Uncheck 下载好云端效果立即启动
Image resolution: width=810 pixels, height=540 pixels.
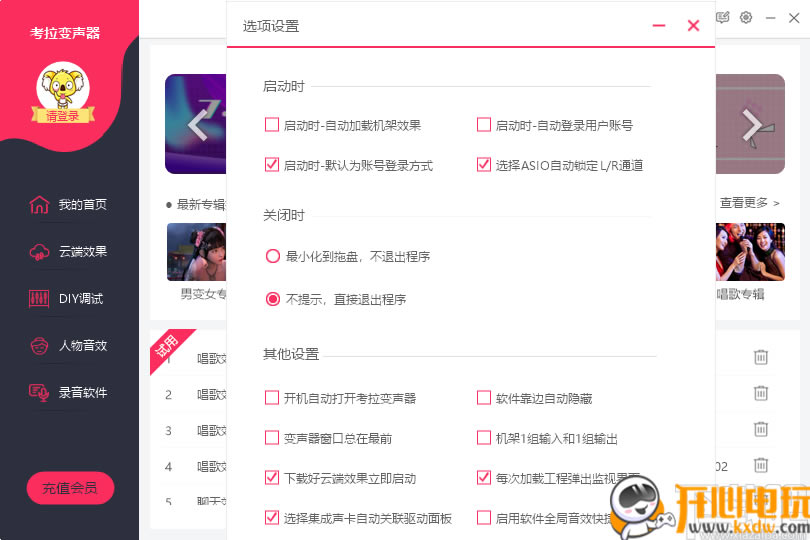click(272, 477)
